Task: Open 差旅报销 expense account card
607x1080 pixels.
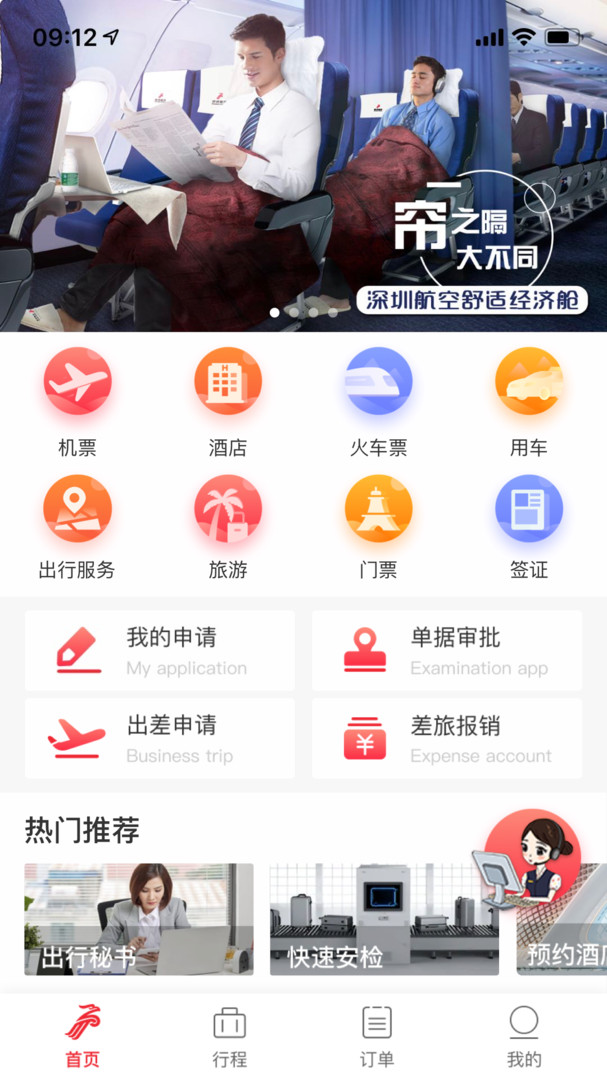Action: [x=447, y=739]
